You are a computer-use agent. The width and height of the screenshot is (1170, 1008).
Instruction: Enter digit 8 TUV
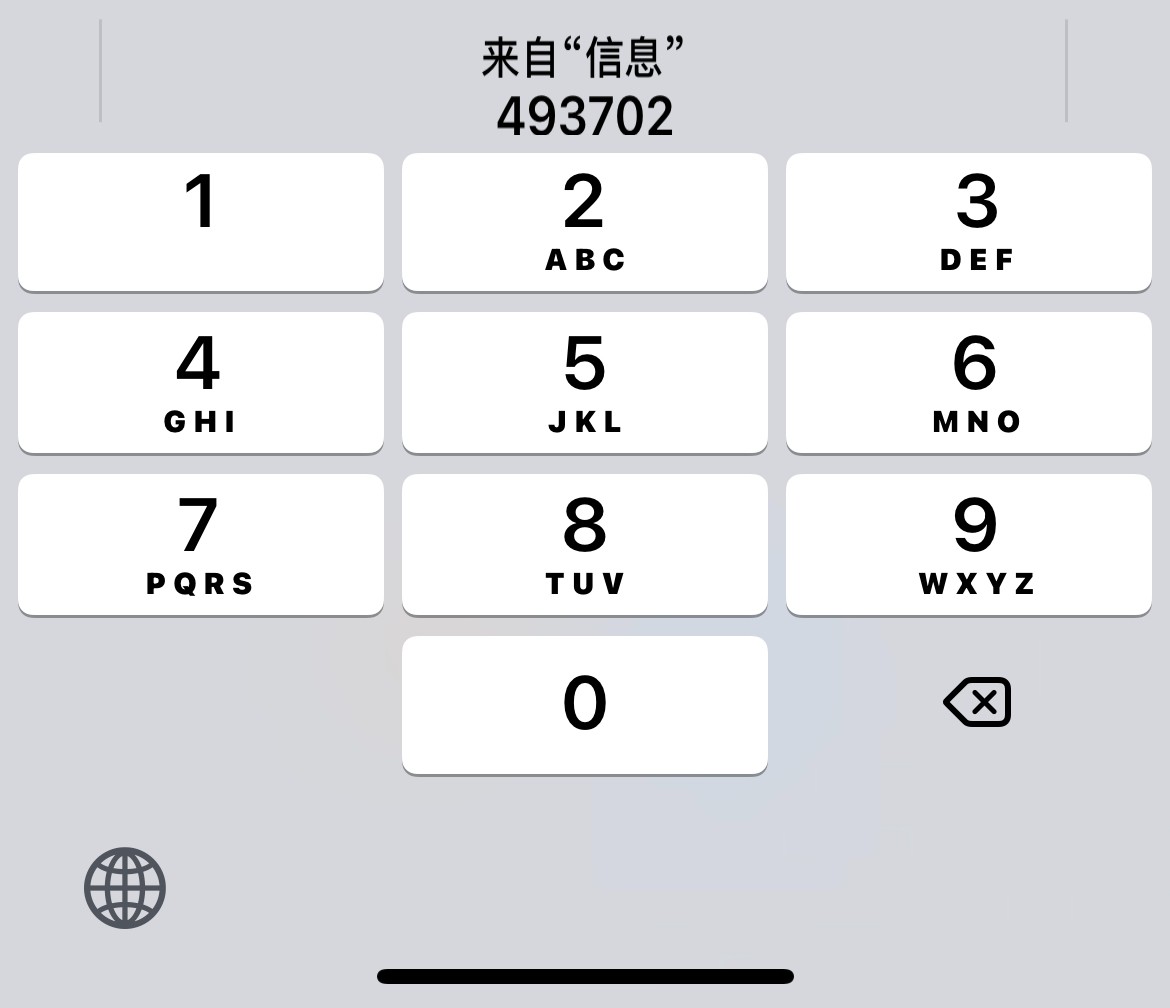pyautogui.click(x=584, y=544)
